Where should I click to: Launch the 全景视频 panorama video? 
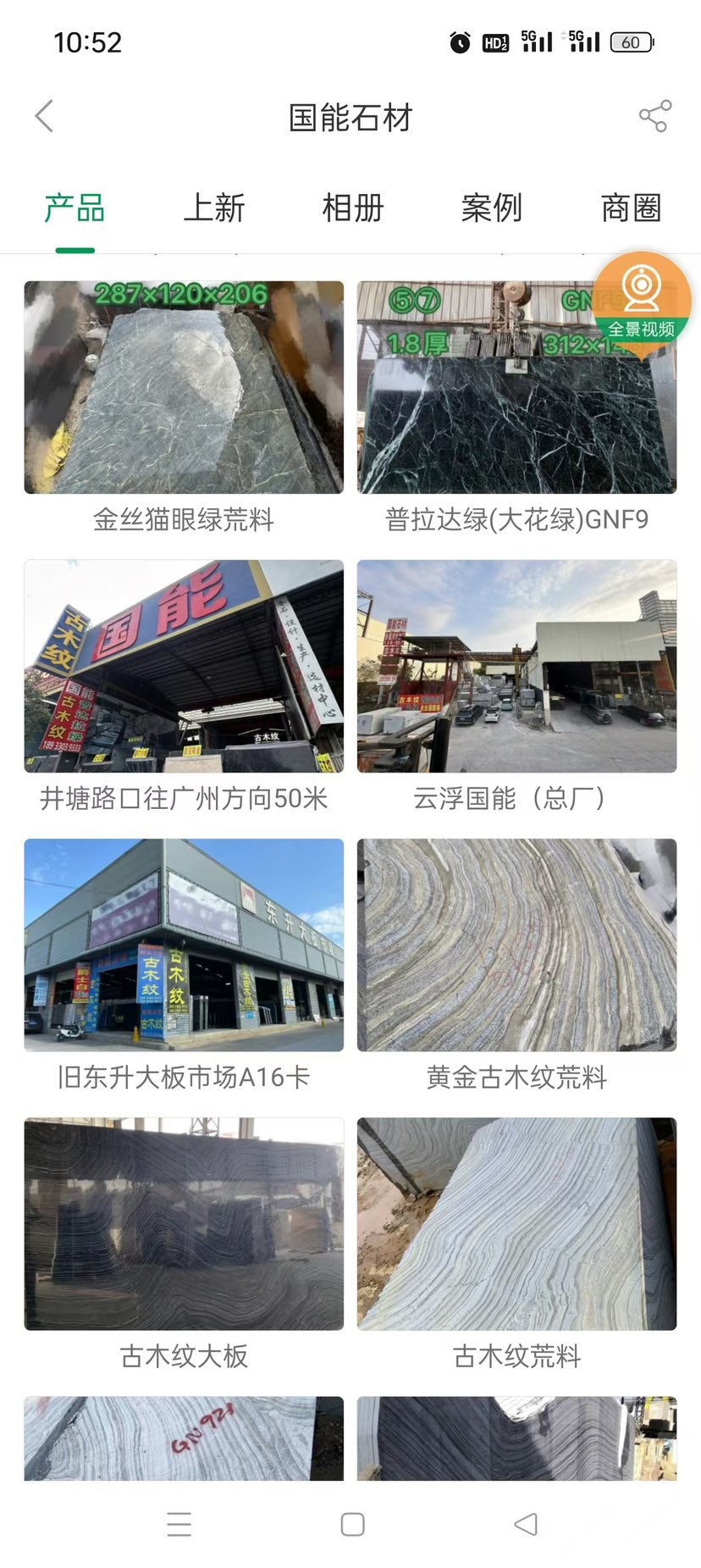click(x=642, y=300)
